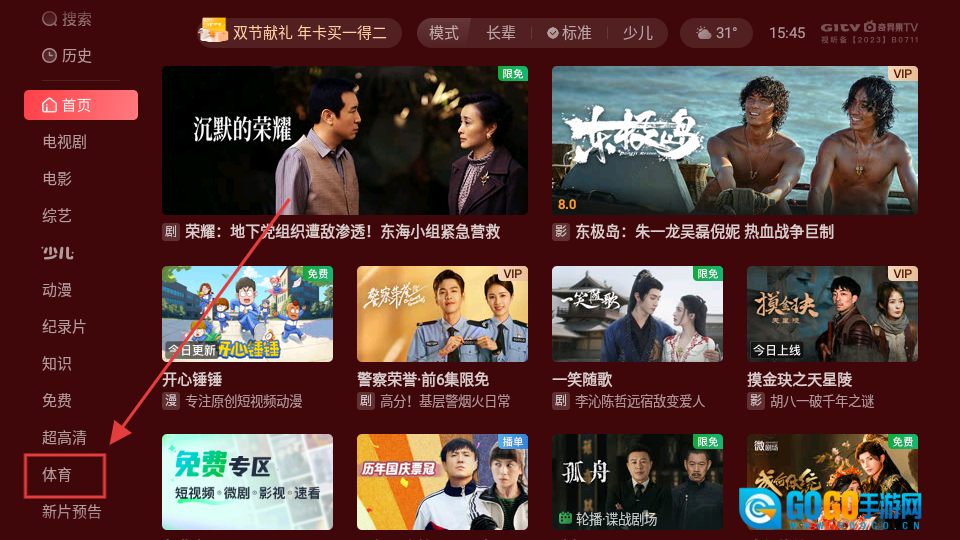This screenshot has width=960, height=540.
Task: Switch to the 电视剧 category
Action: [x=64, y=142]
